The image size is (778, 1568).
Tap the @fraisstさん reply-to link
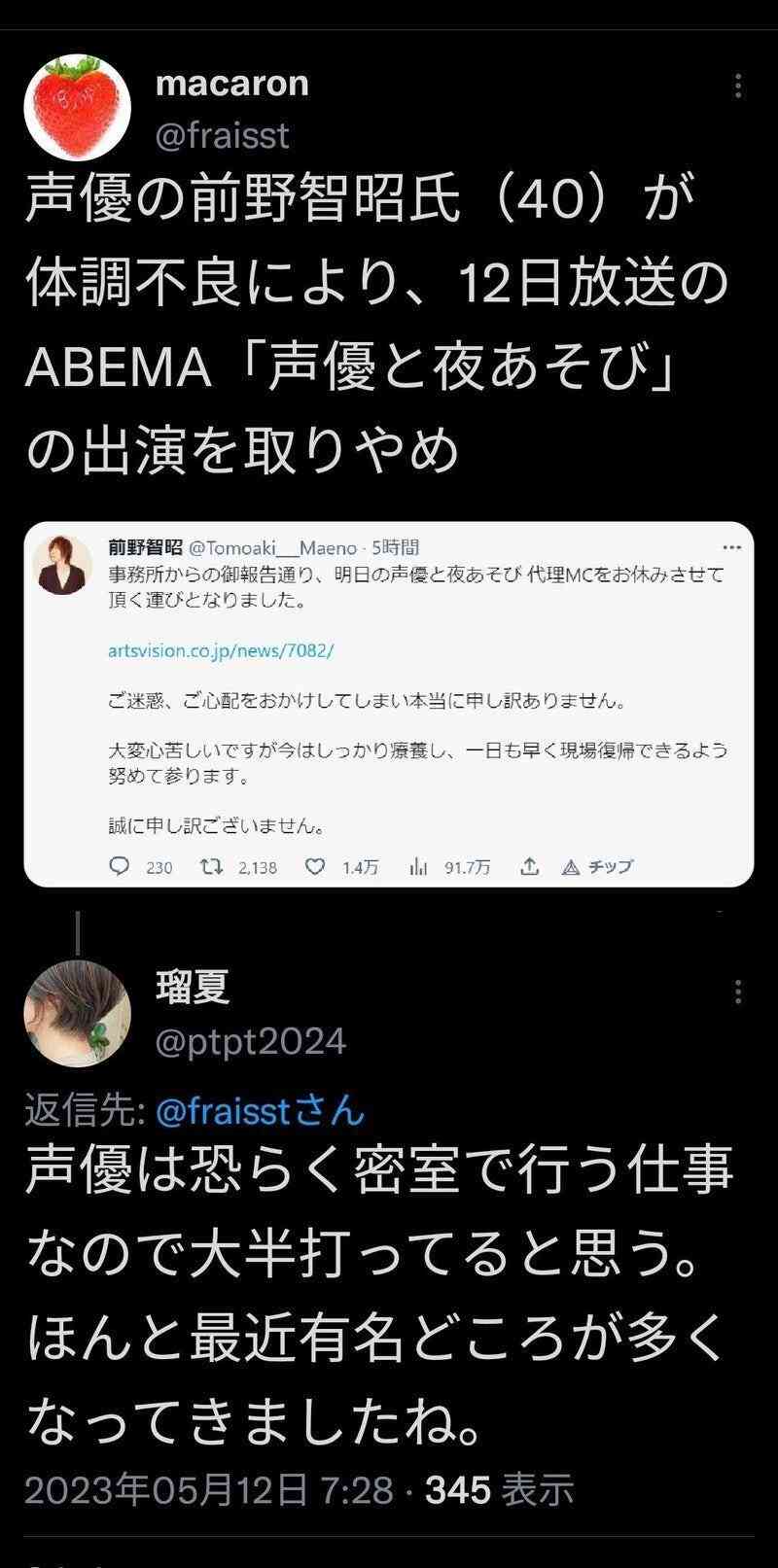tap(260, 1110)
